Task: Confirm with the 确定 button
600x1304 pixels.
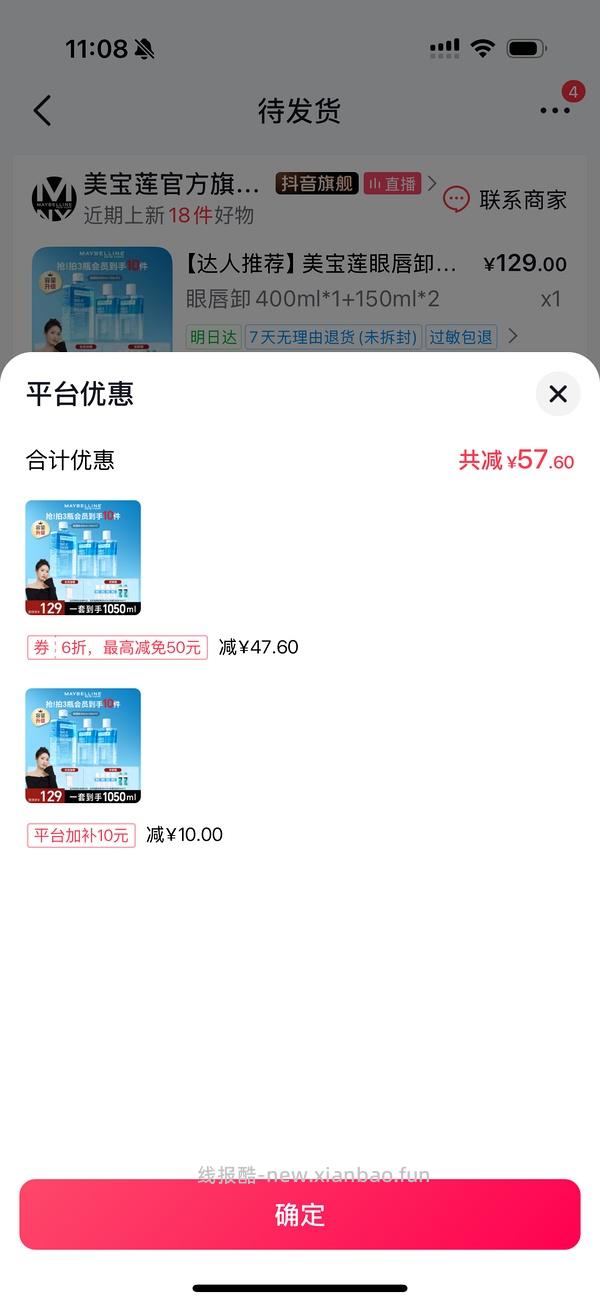Action: pyautogui.click(x=300, y=1214)
